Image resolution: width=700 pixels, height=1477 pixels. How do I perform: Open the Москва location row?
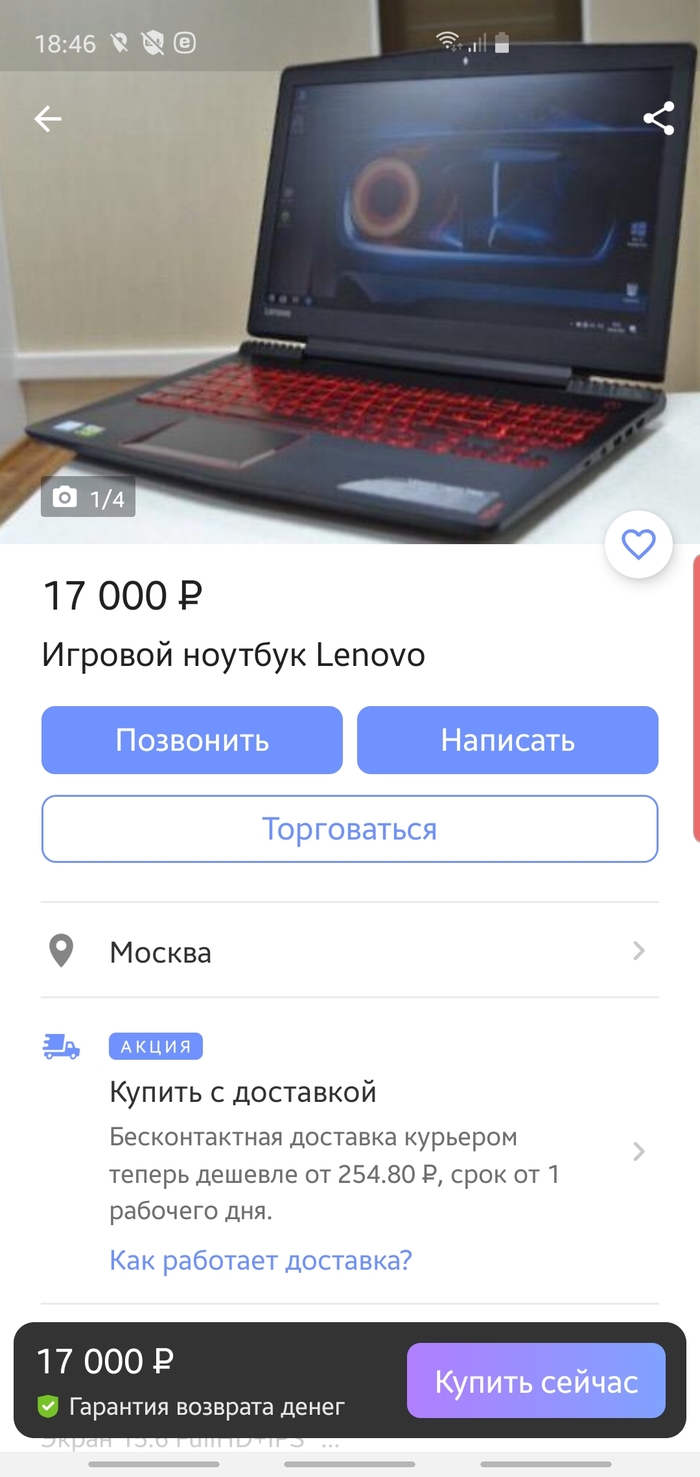pyautogui.click(x=349, y=951)
